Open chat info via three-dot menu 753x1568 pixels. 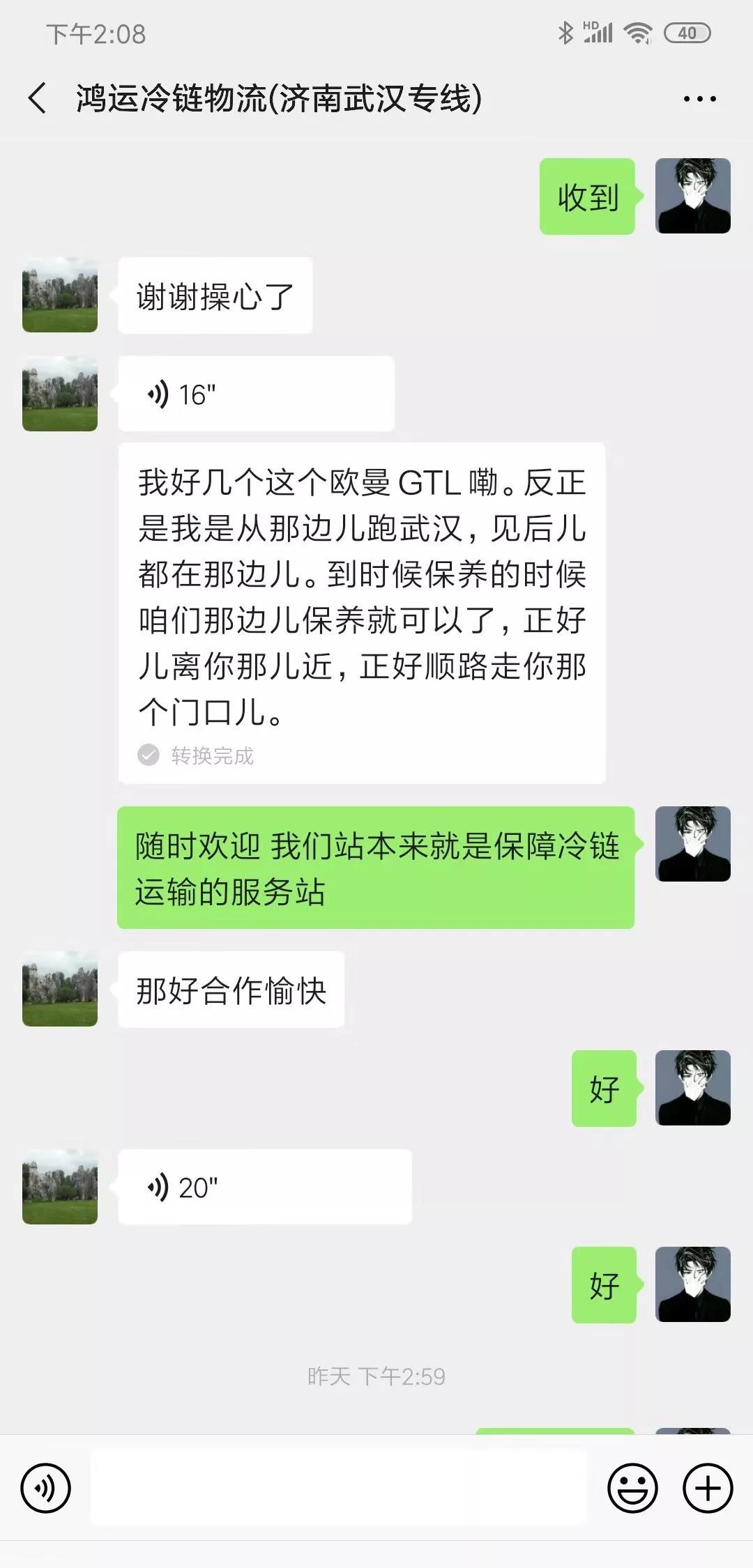699,99
